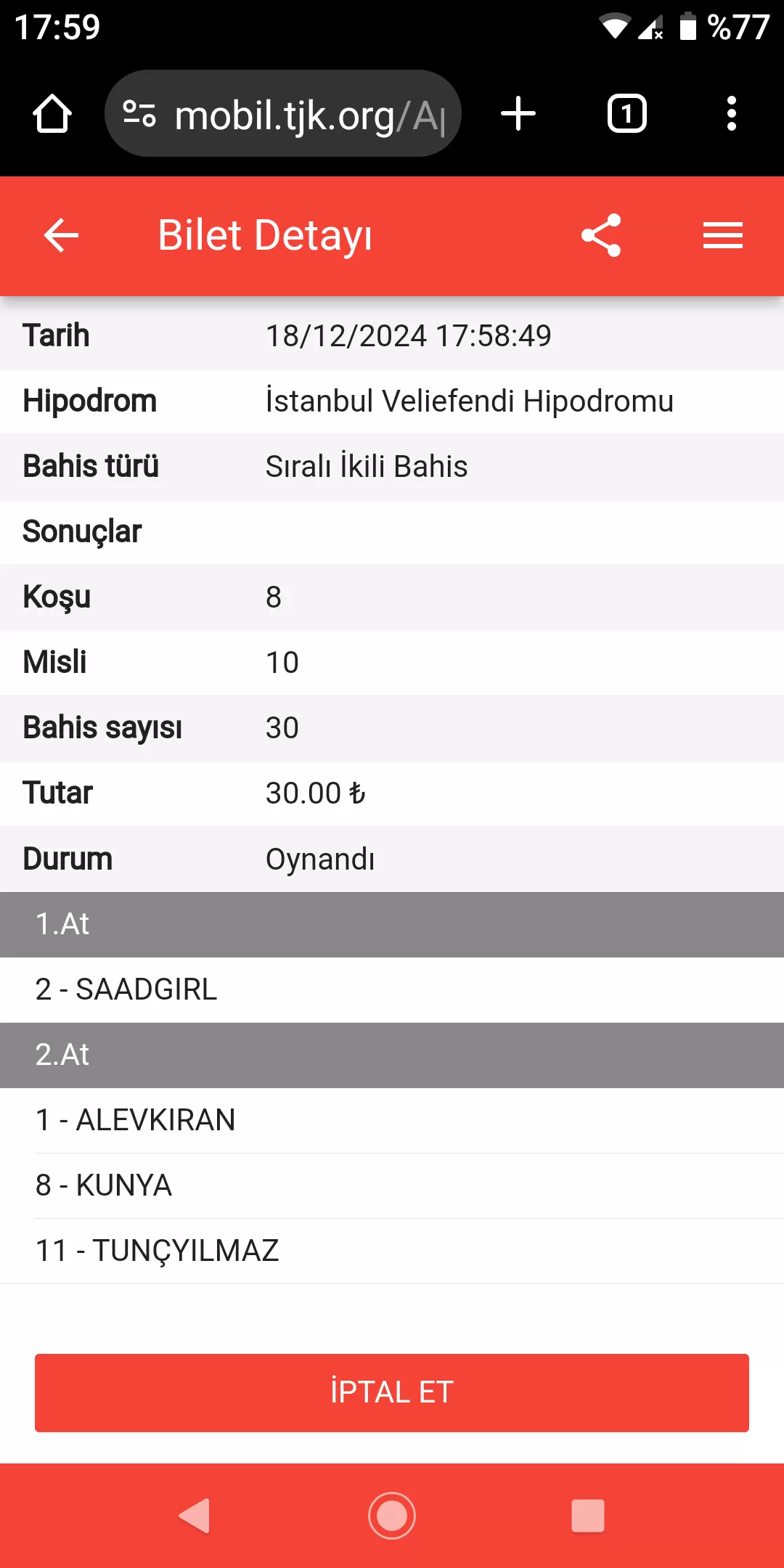Tap the browser home icon
784x1568 pixels.
click(52, 114)
